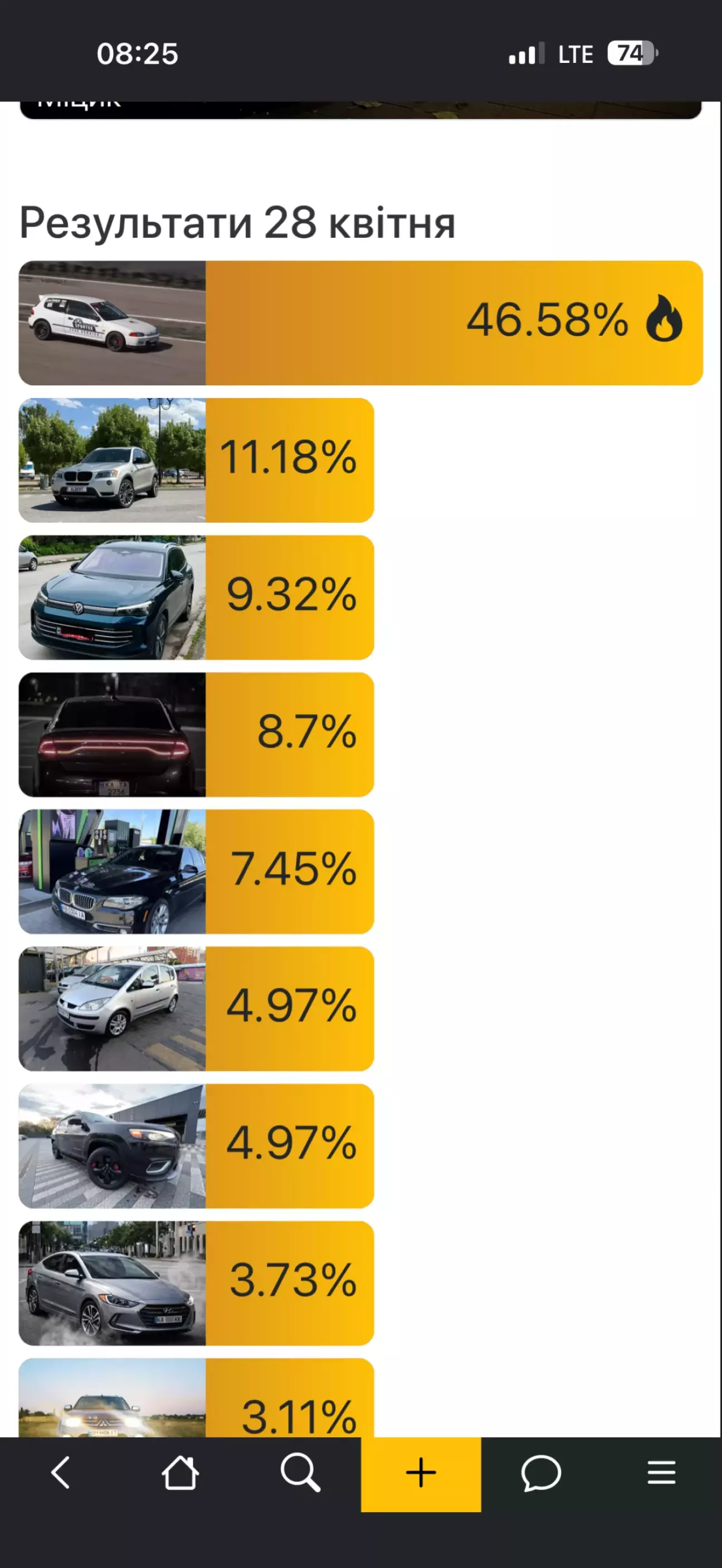View the car result with 3.11%
Viewport: 722px width, 1568px height.
pyautogui.click(x=196, y=1398)
